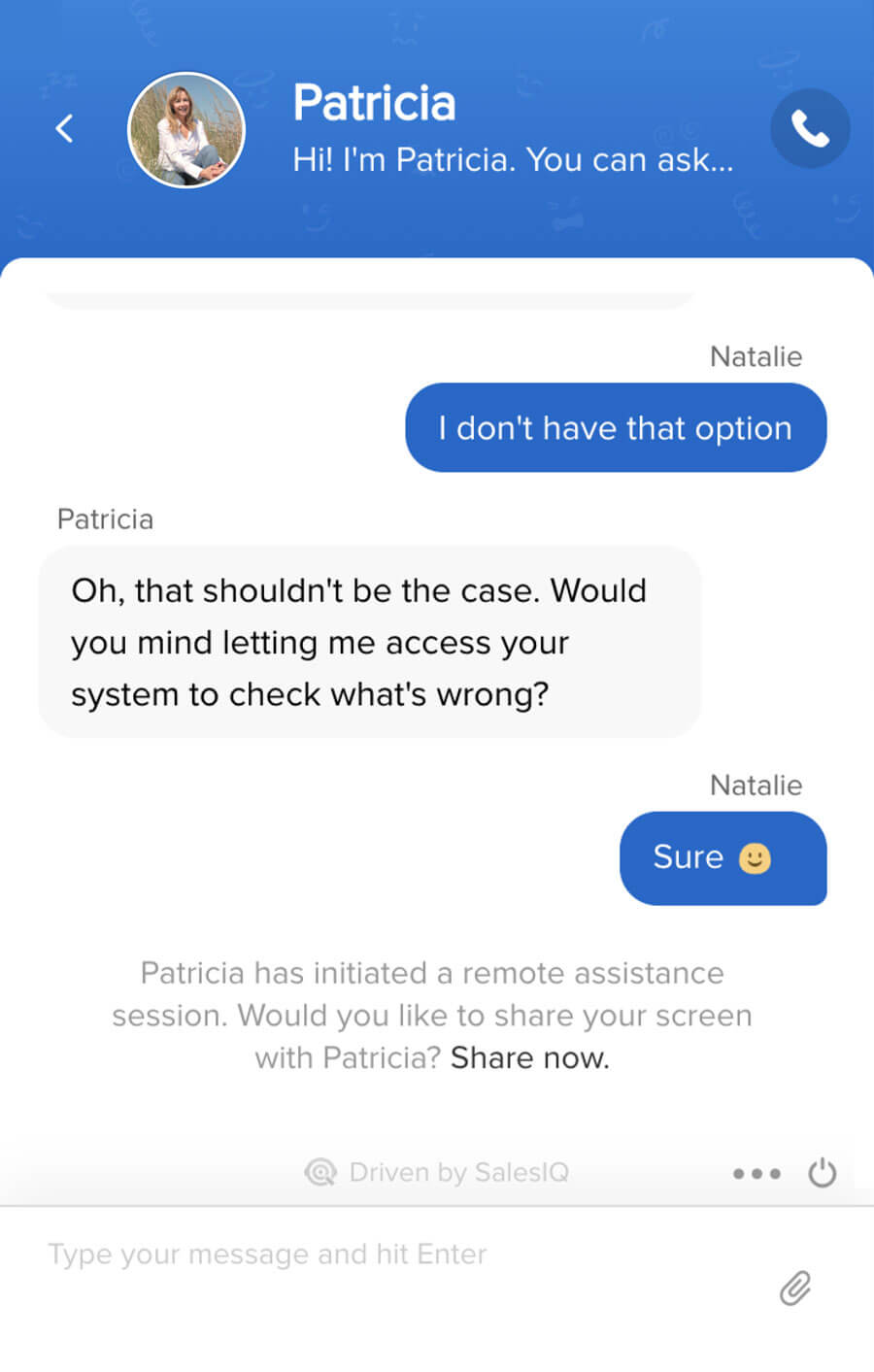This screenshot has width=874, height=1372.
Task: Tap the Share now link
Action: point(529,1057)
